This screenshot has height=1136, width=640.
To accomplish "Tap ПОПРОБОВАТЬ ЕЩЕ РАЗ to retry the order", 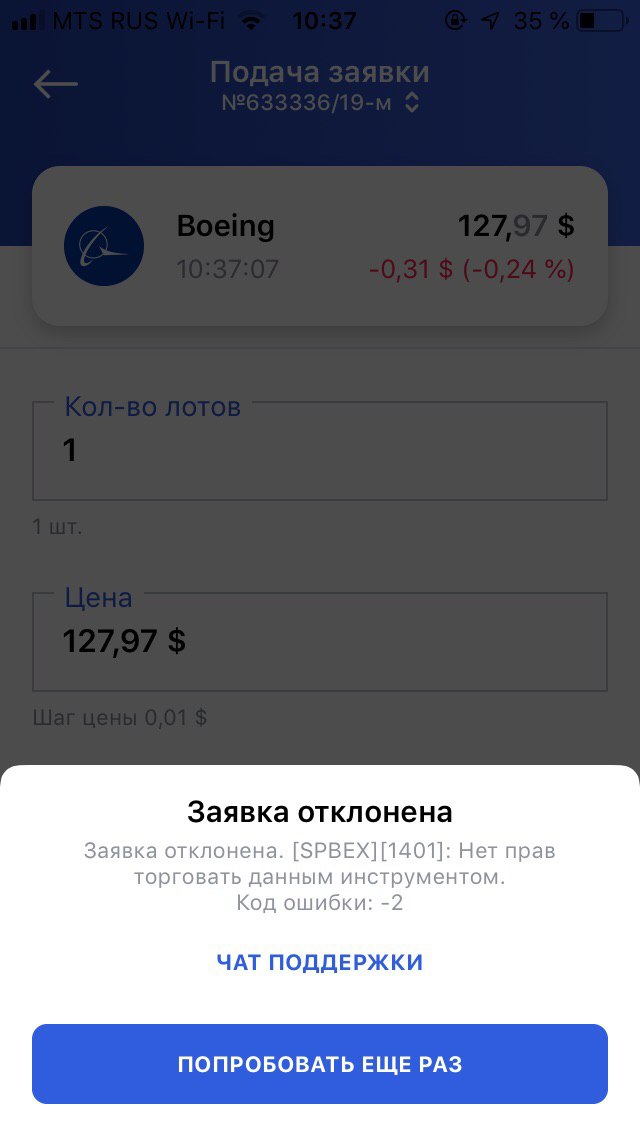I will click(x=320, y=1063).
